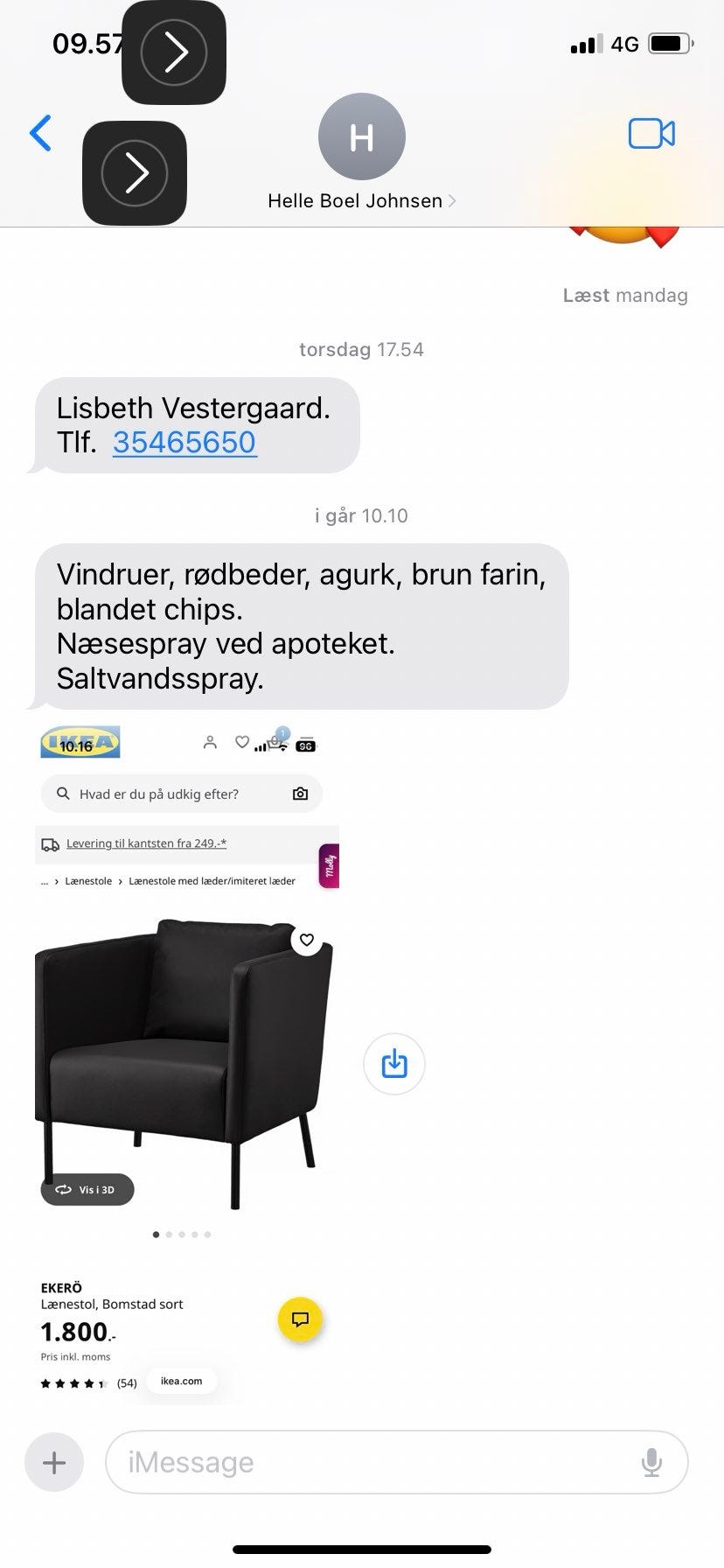Tap the second pagination dot under the chair
The image size is (724, 1568).
point(169,1235)
